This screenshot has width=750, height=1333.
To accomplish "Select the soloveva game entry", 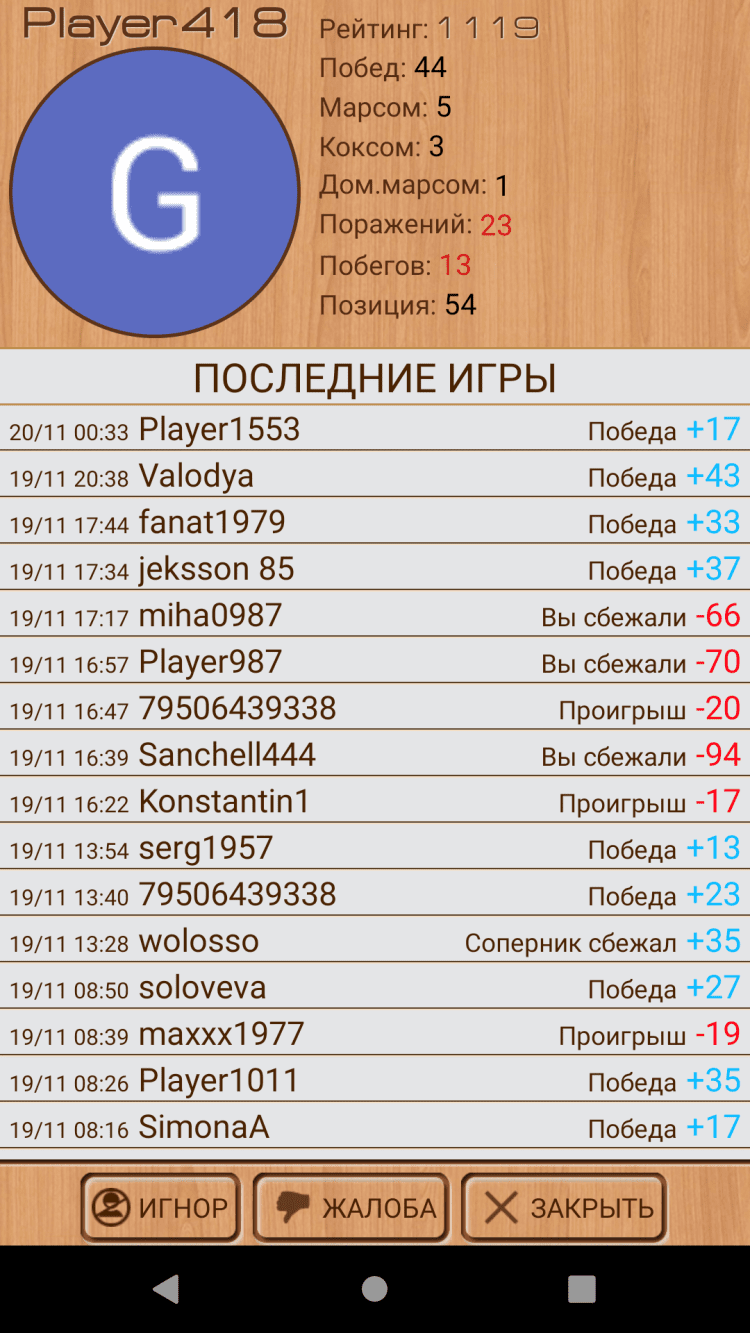I will (374, 988).
